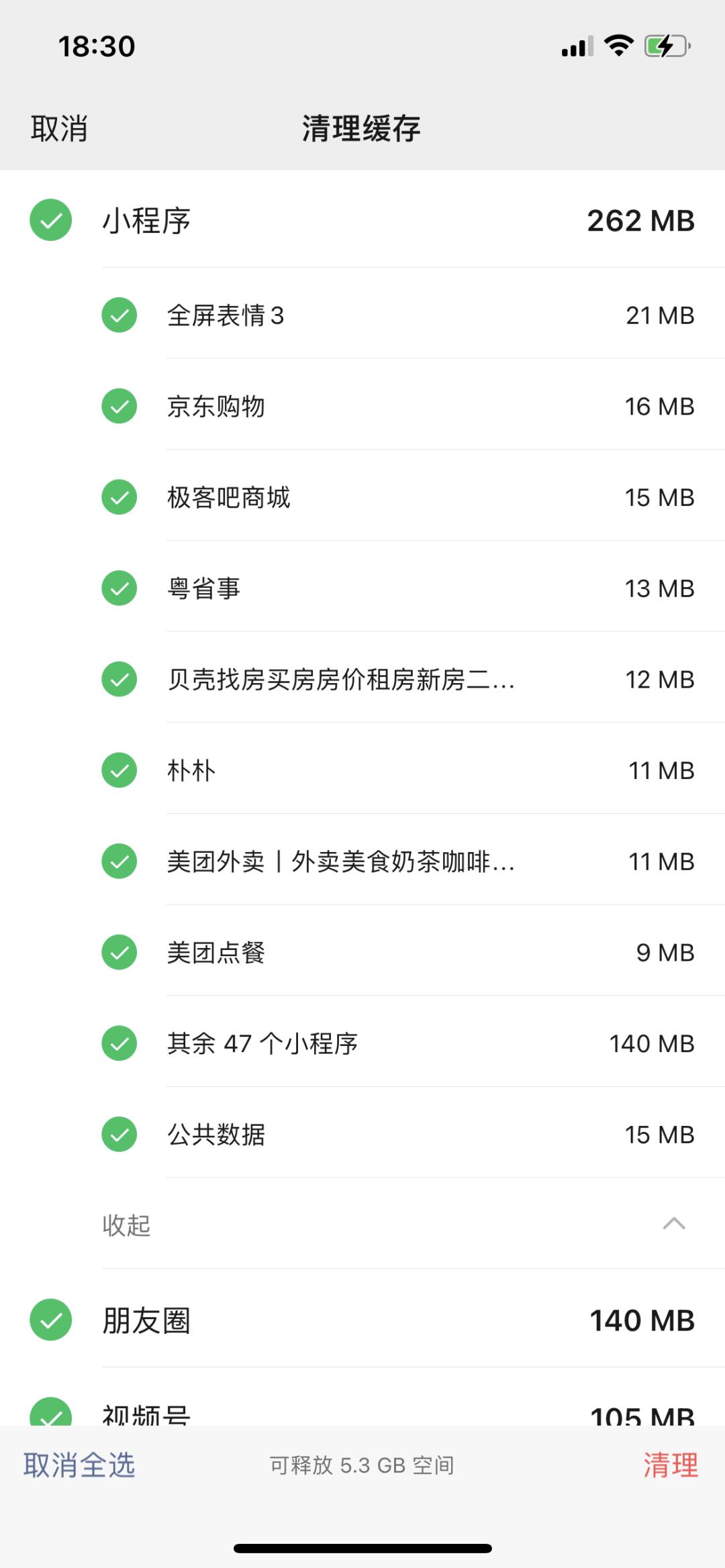Toggle the 贝壳找房 cache checkbox
The height and width of the screenshot is (1568, 725).
(119, 680)
